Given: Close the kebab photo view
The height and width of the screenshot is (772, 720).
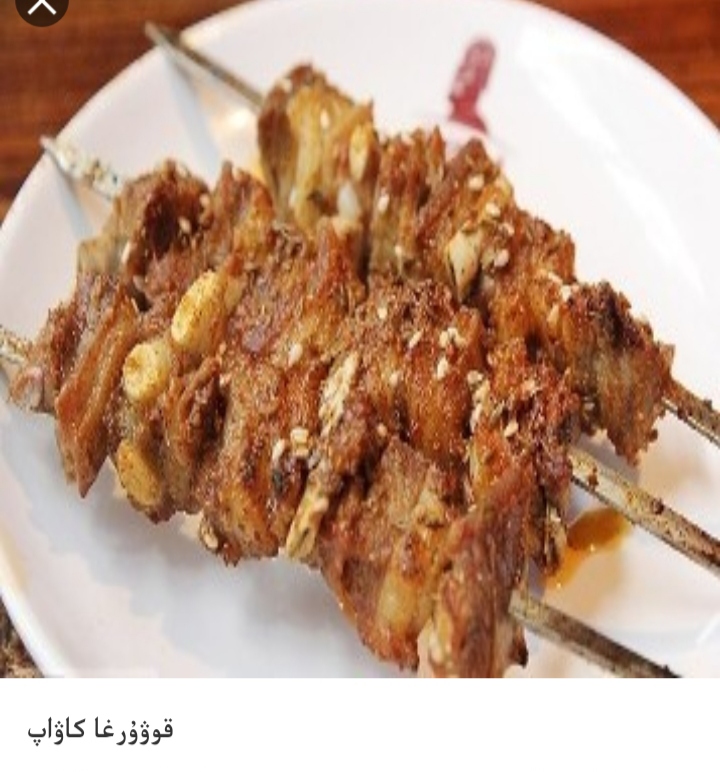Looking at the screenshot, I should 41,8.
